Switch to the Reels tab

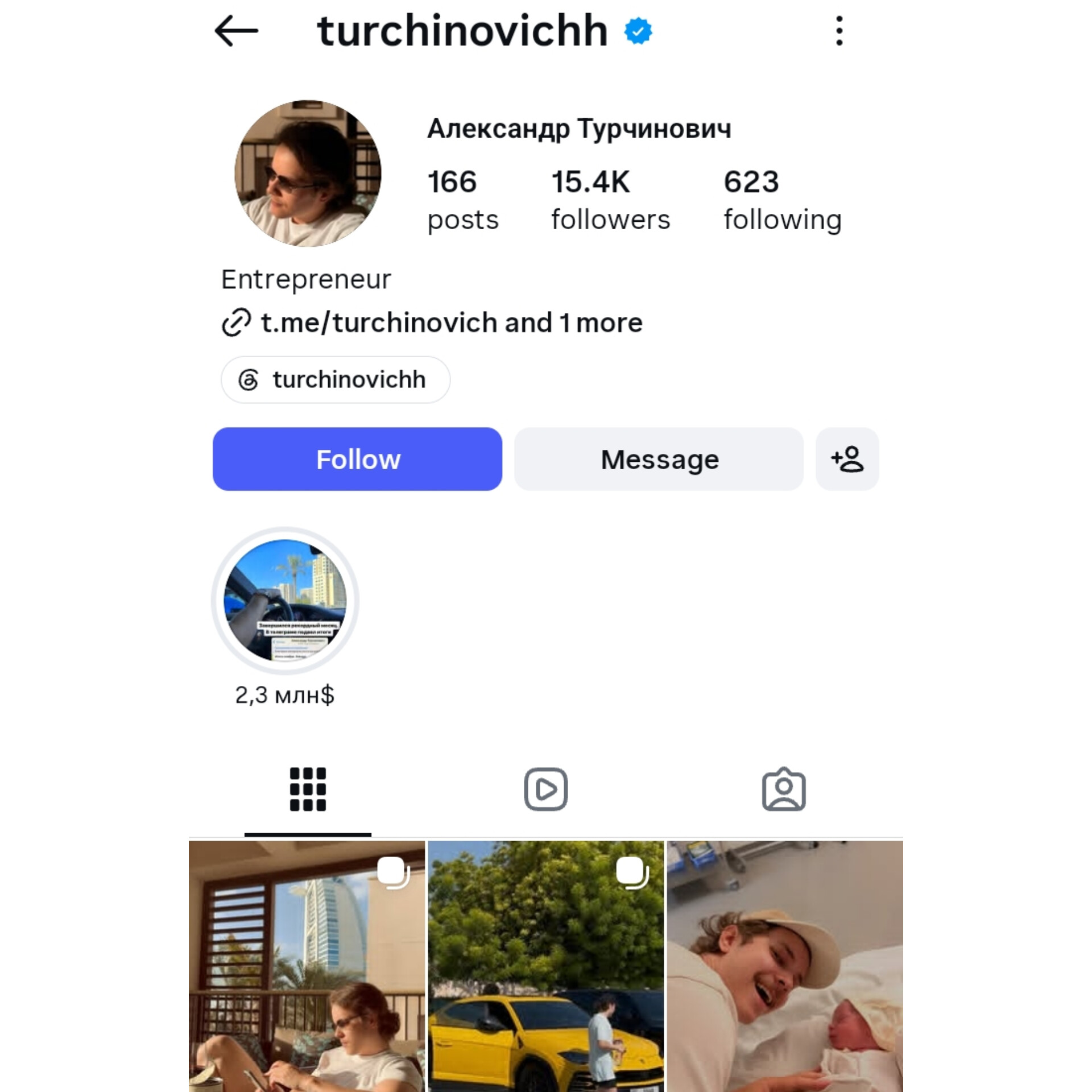click(x=546, y=789)
